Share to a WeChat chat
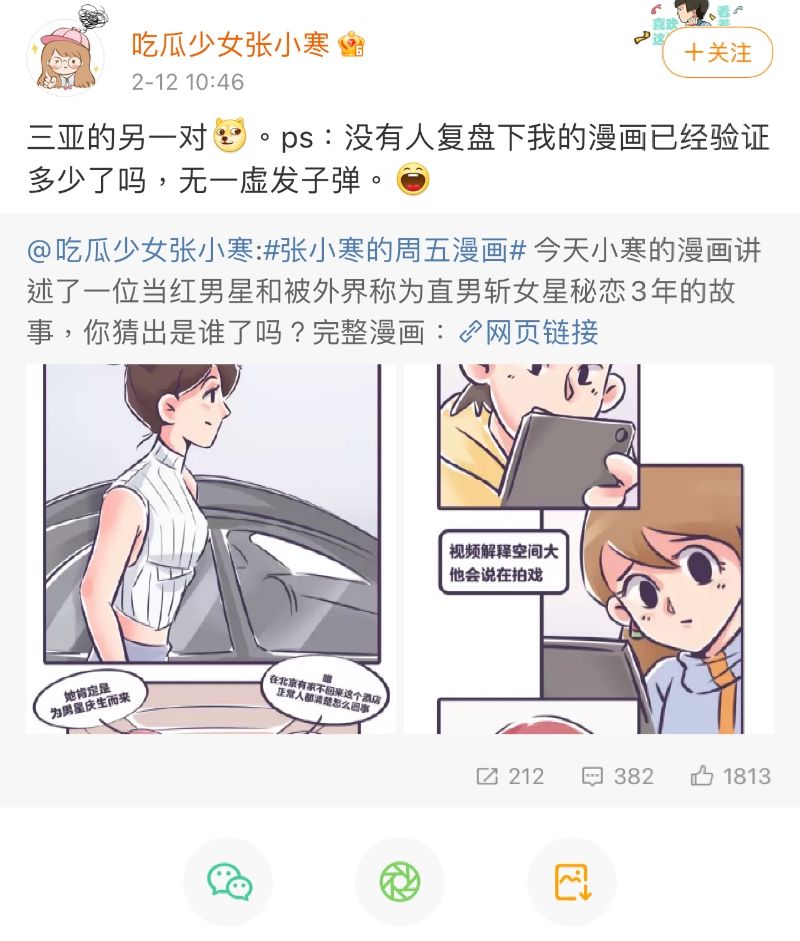Viewport: 800px width, 941px height. 229,882
